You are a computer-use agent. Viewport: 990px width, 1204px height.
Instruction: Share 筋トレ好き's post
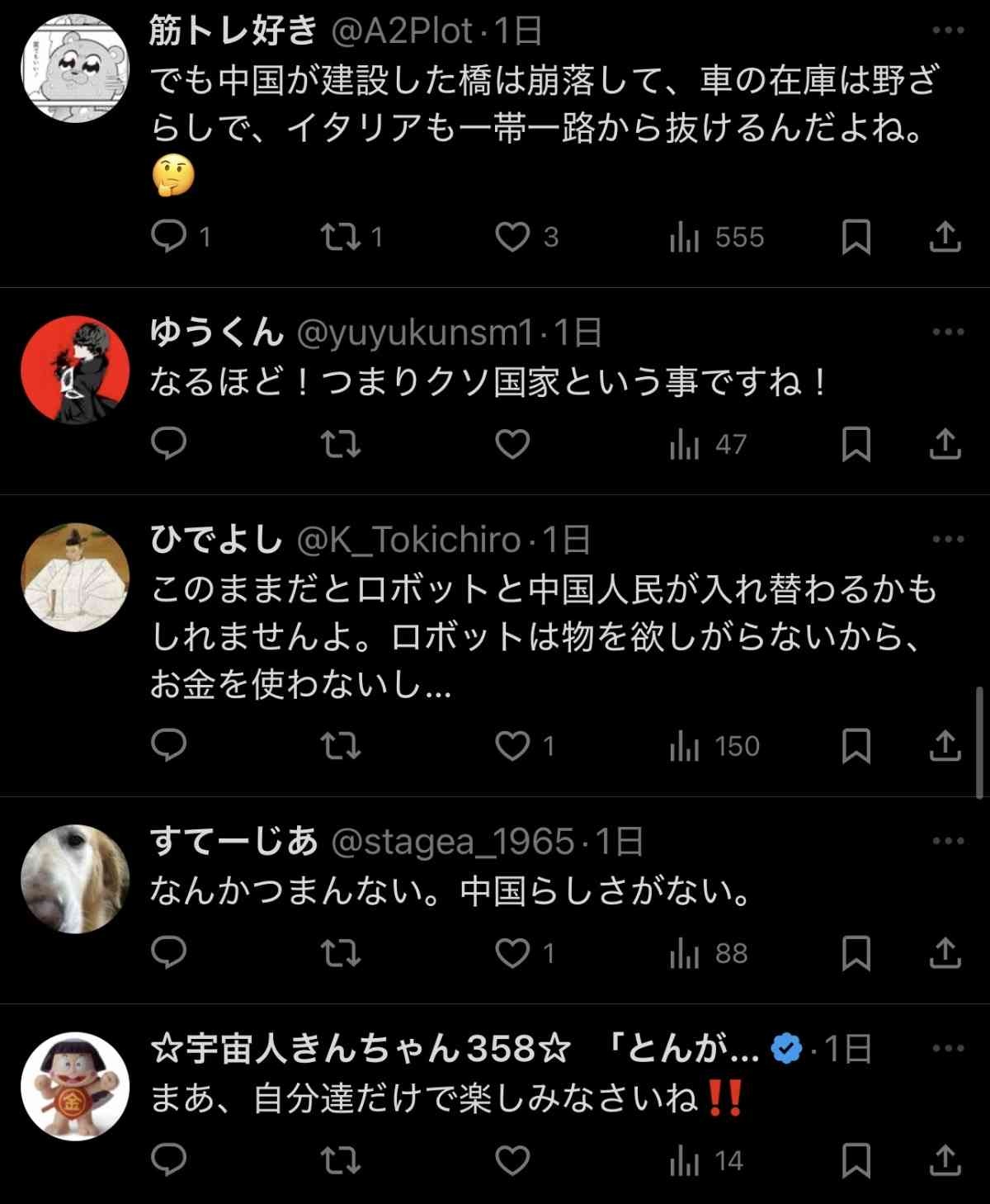[945, 238]
